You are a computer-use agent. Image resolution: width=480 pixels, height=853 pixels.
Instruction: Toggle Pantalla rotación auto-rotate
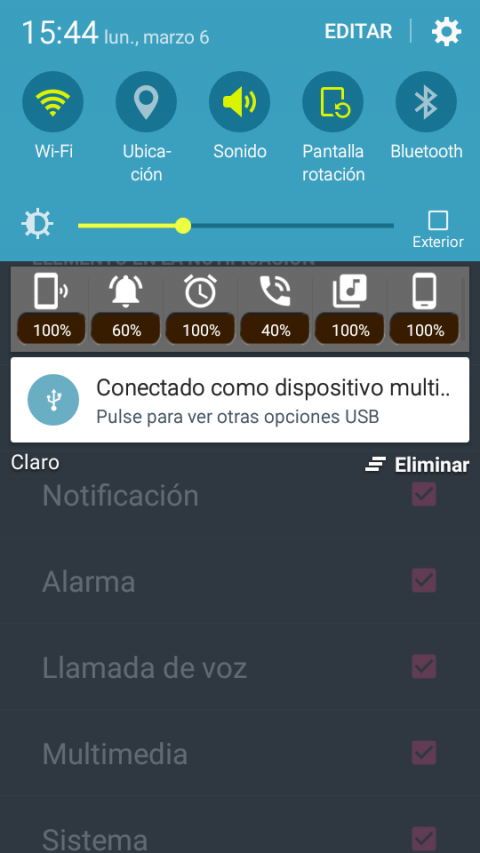pos(333,102)
